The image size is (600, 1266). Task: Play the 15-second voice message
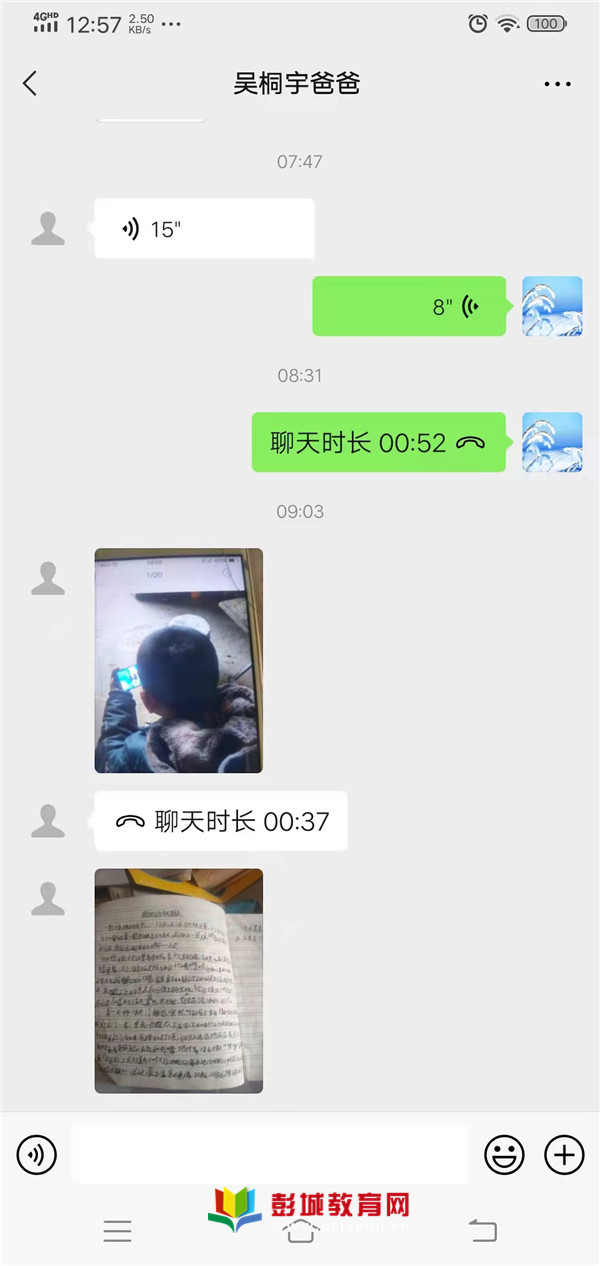pos(204,229)
